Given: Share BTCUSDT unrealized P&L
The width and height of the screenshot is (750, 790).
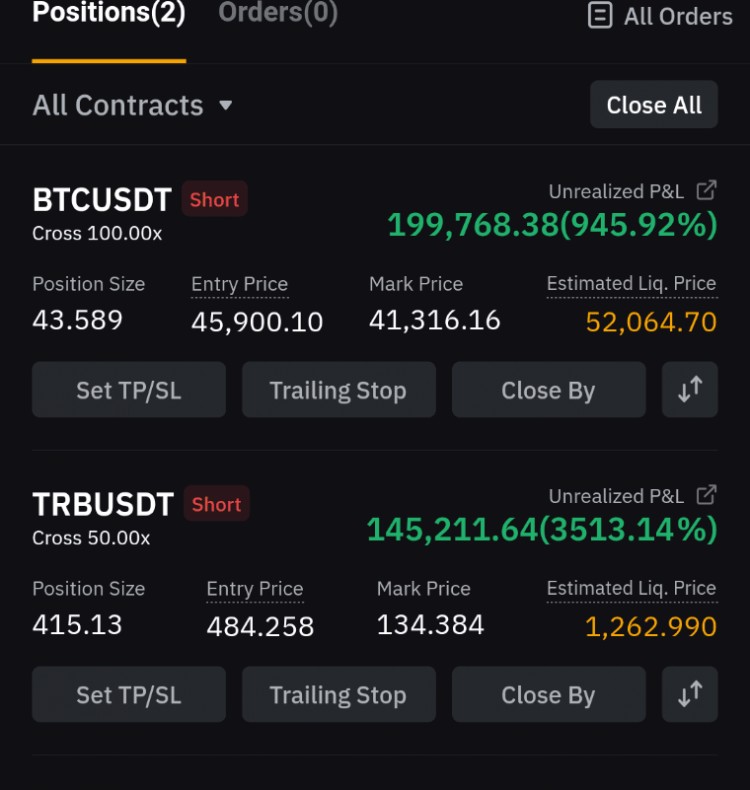Looking at the screenshot, I should pos(707,190).
